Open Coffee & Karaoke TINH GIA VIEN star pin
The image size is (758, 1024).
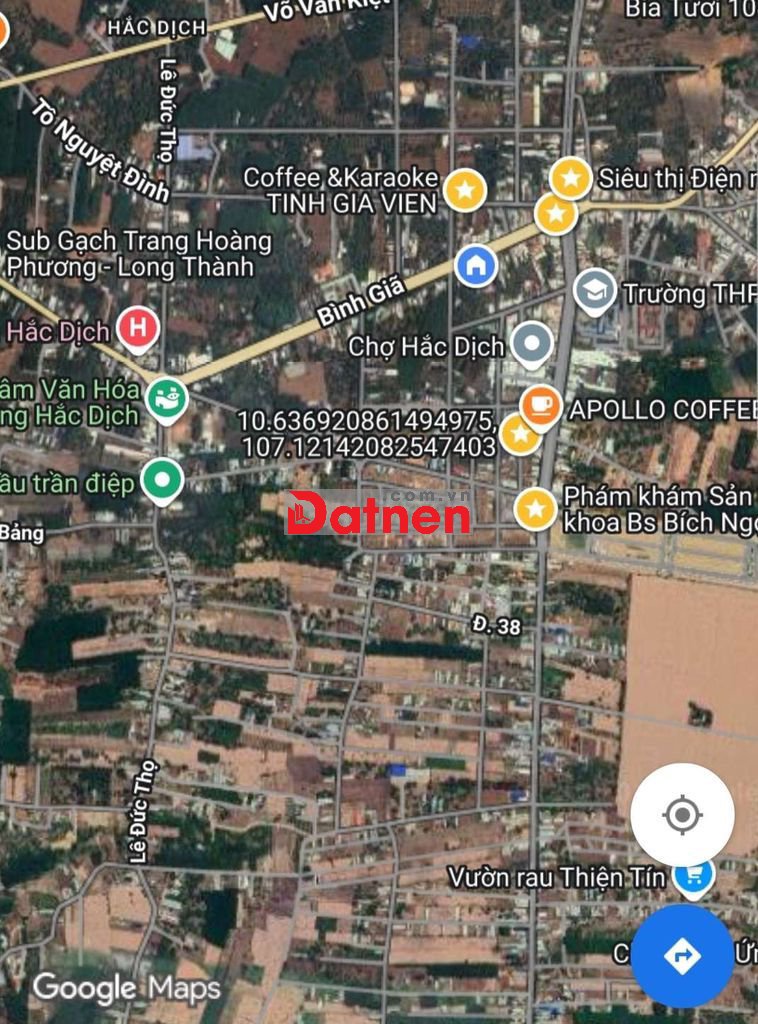[x=465, y=189]
